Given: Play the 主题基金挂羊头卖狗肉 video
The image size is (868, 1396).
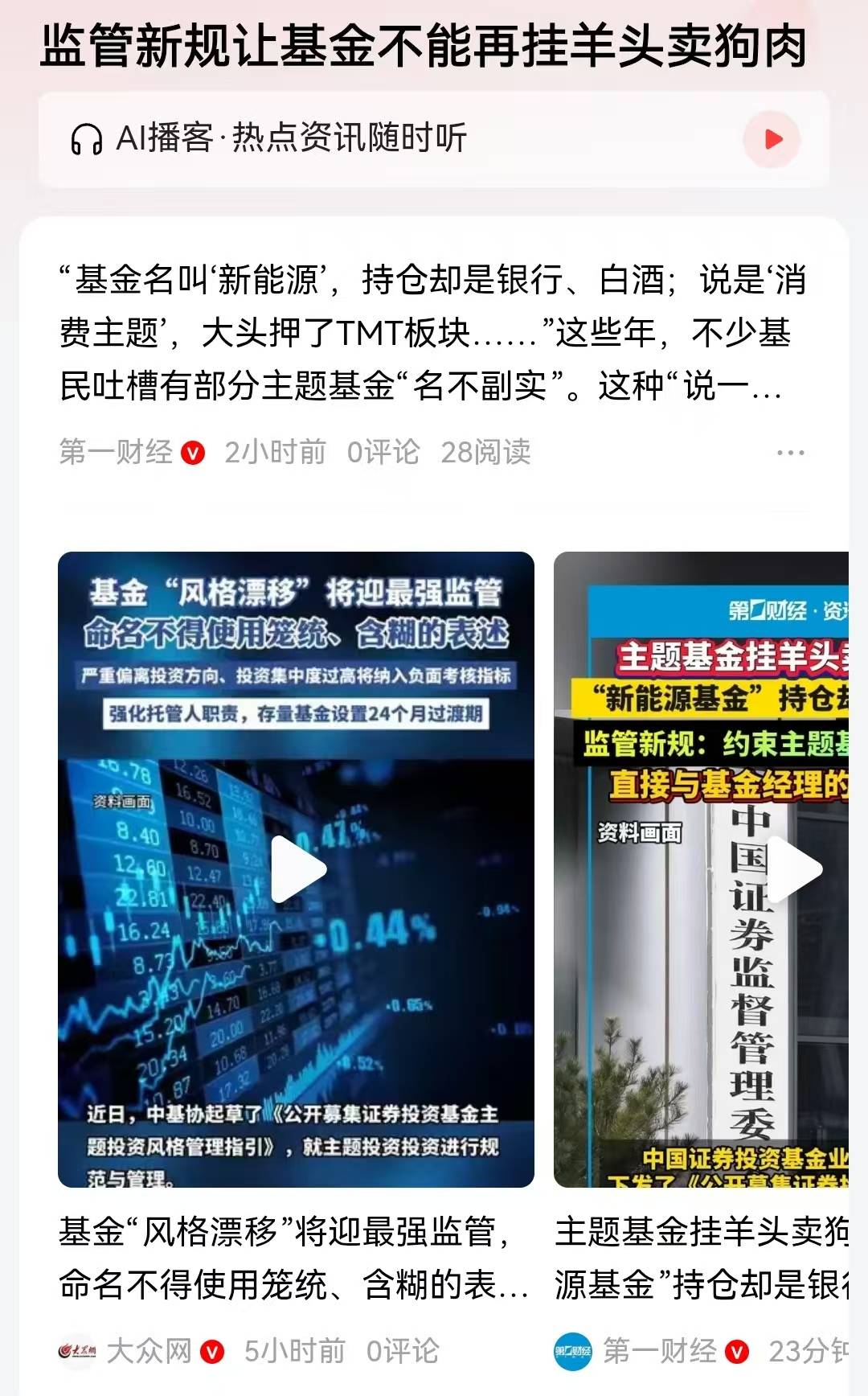Looking at the screenshot, I should point(794,868).
